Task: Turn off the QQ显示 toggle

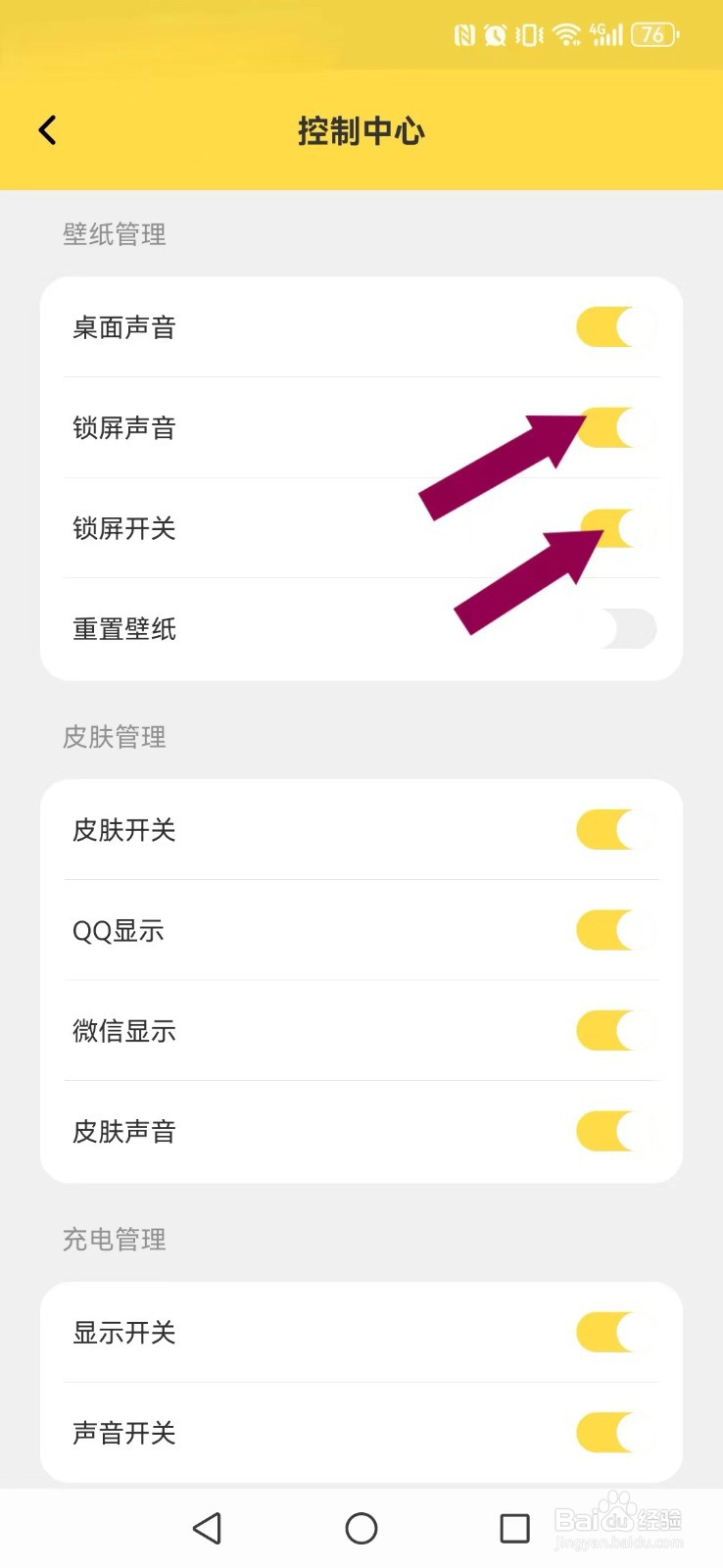Action: tap(616, 931)
